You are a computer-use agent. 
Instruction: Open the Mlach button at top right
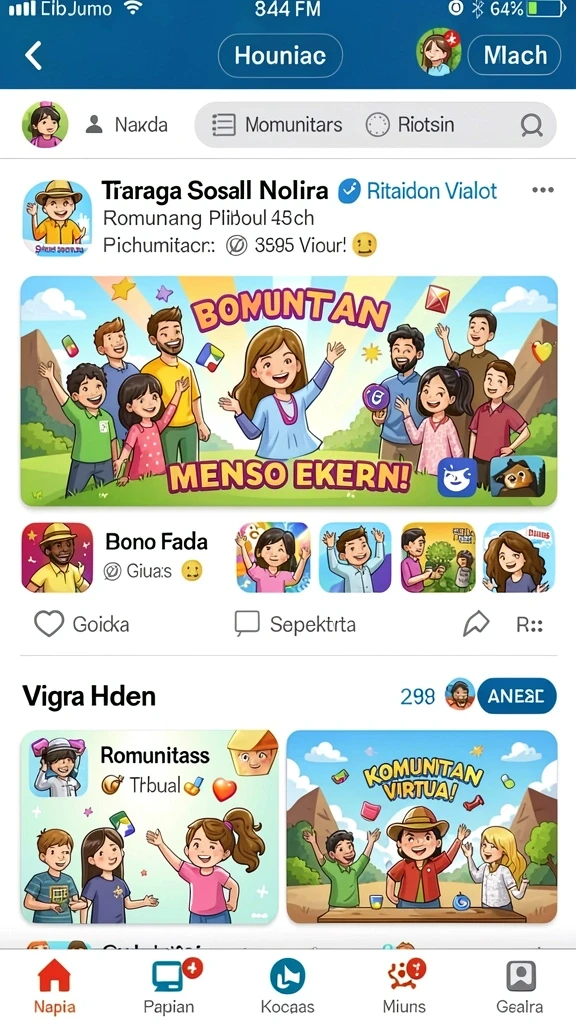point(515,56)
